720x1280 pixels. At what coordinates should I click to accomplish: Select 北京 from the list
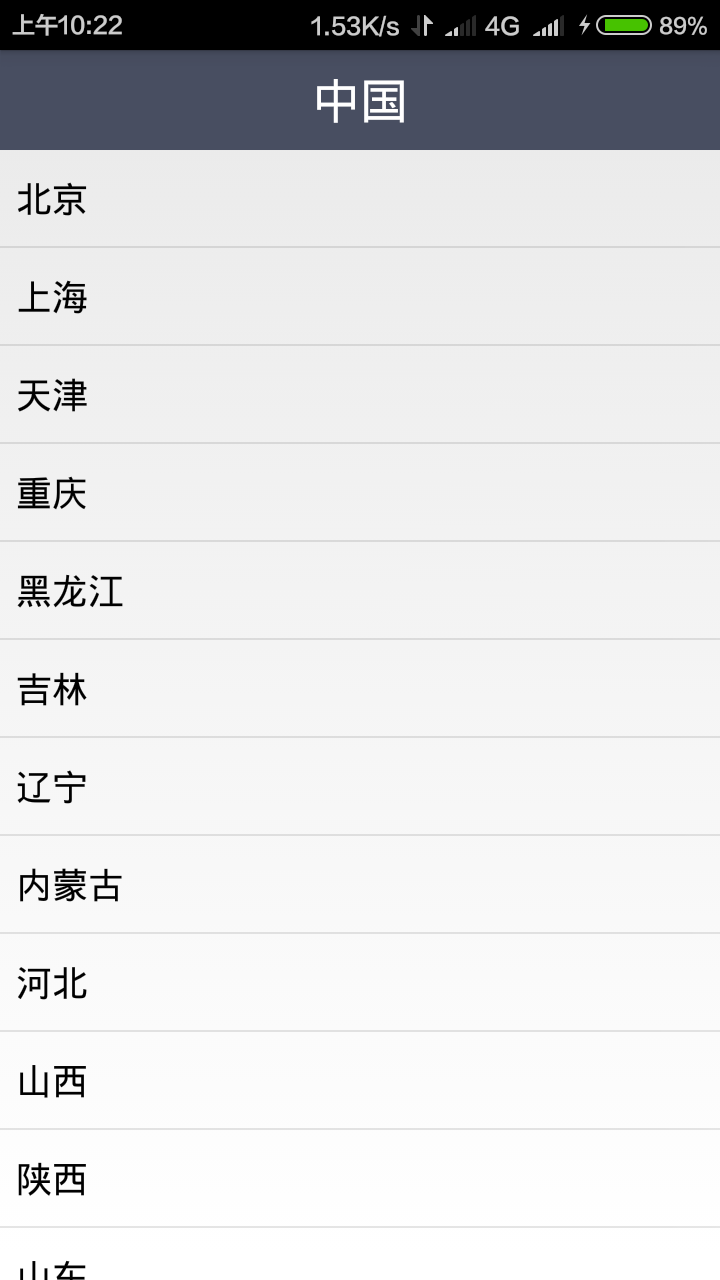pyautogui.click(x=360, y=198)
